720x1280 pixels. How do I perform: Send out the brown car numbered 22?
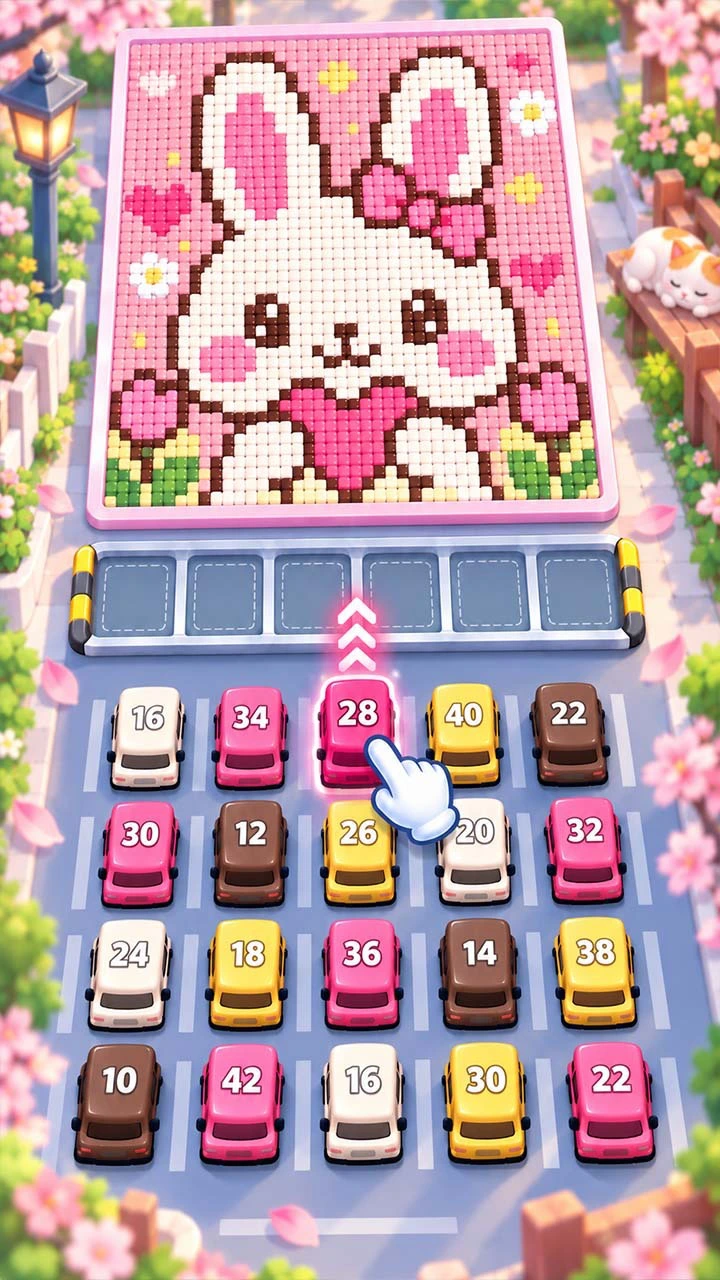coord(570,733)
